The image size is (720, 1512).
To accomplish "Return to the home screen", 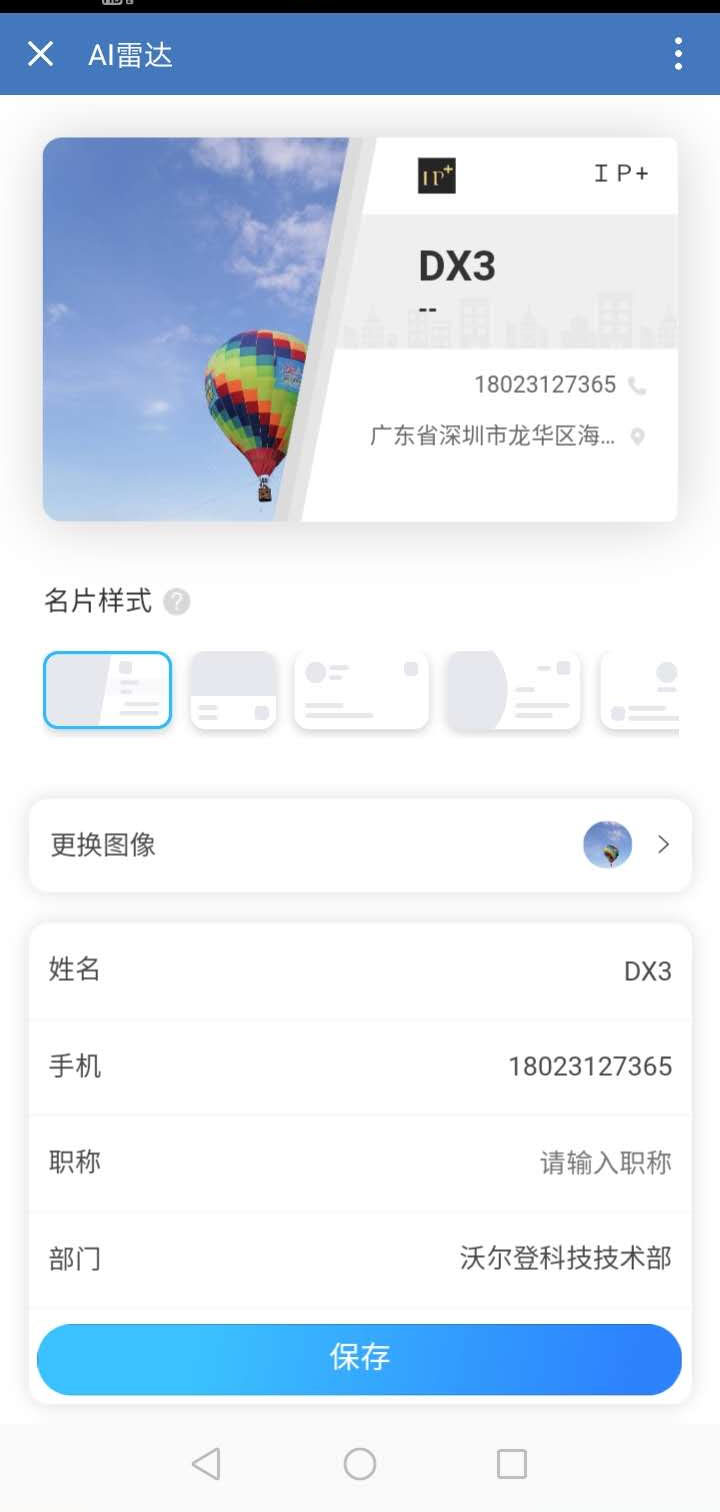I will point(360,1464).
